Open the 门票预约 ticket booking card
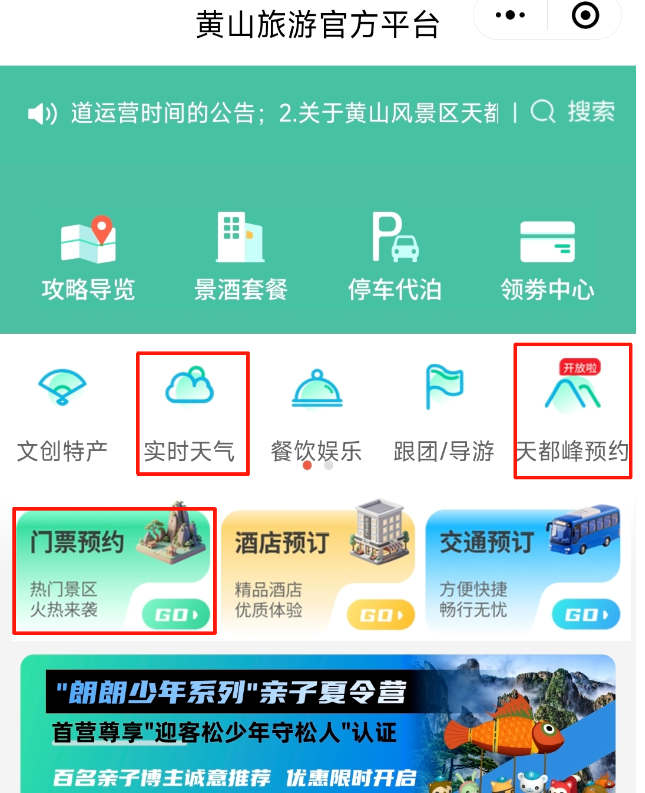The height and width of the screenshot is (793, 645). (x=113, y=570)
